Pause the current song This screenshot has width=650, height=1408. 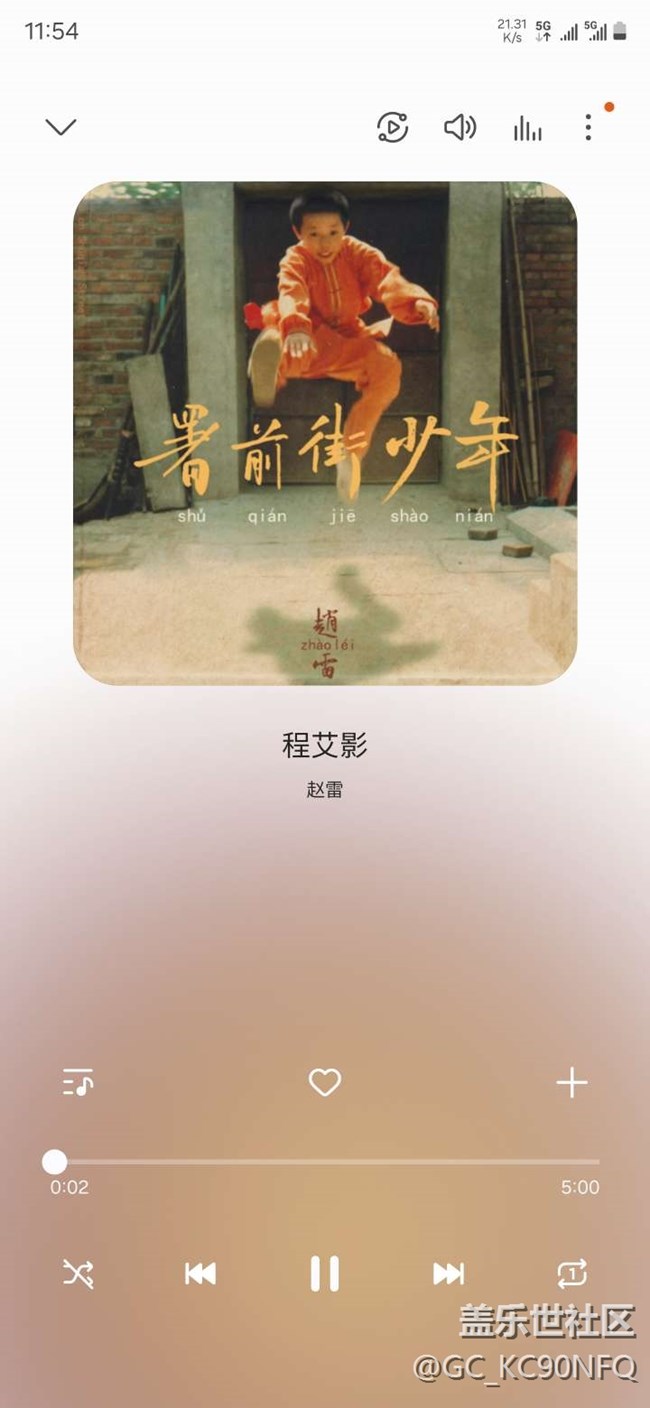coord(325,1273)
